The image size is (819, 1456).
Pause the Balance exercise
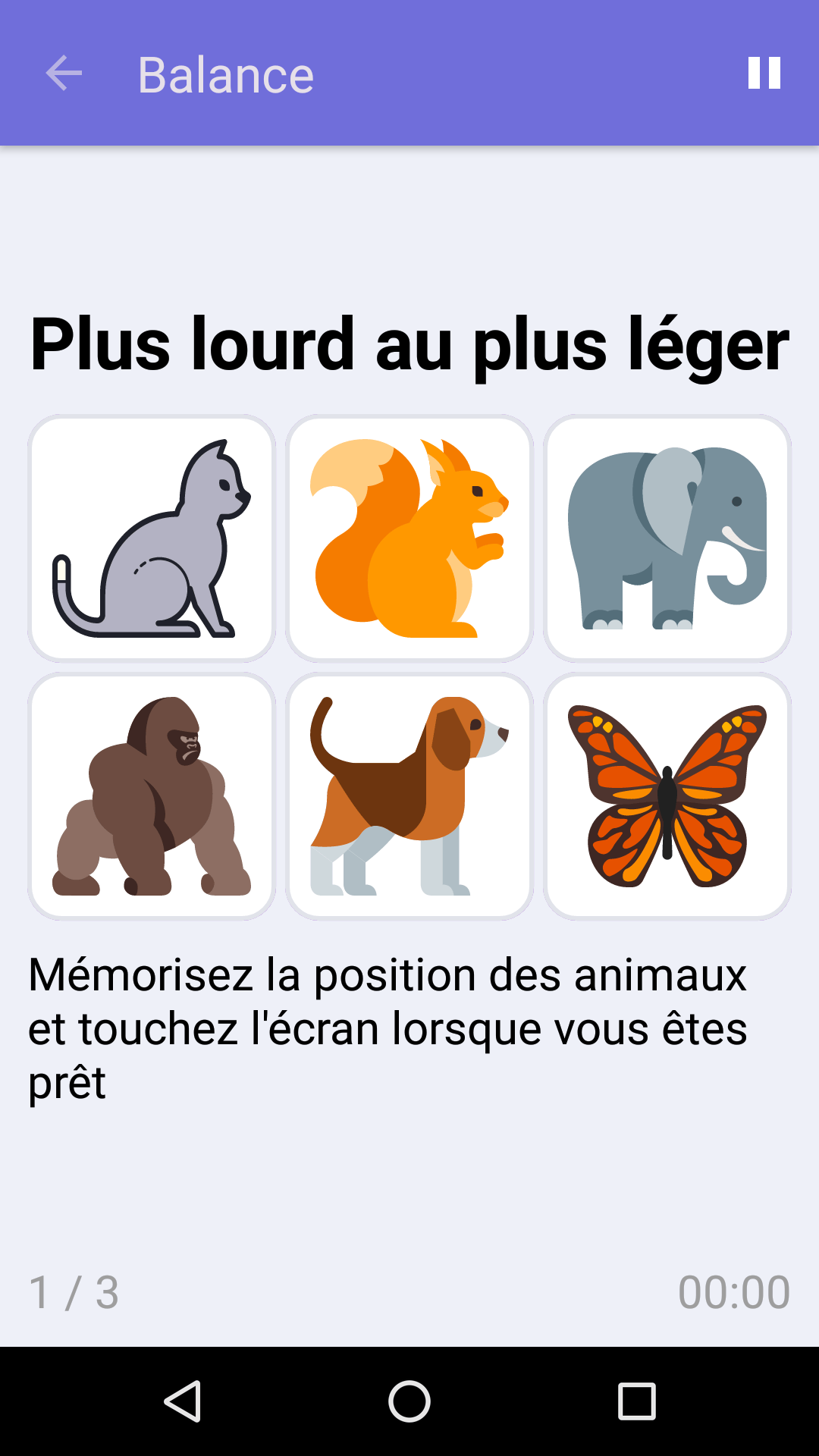pos(764,73)
